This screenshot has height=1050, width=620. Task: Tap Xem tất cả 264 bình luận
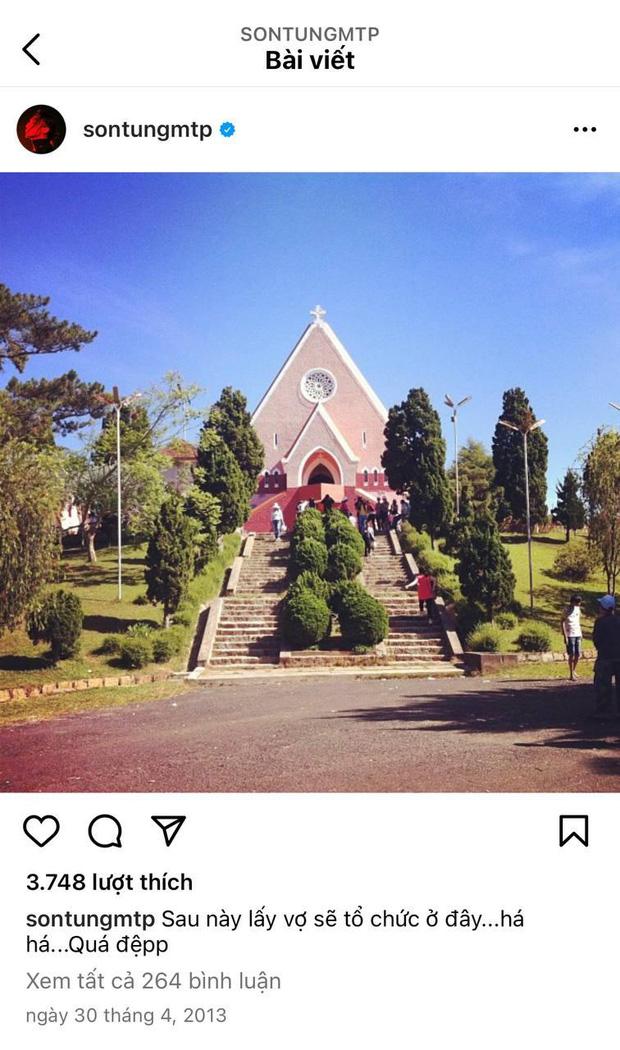153,980
